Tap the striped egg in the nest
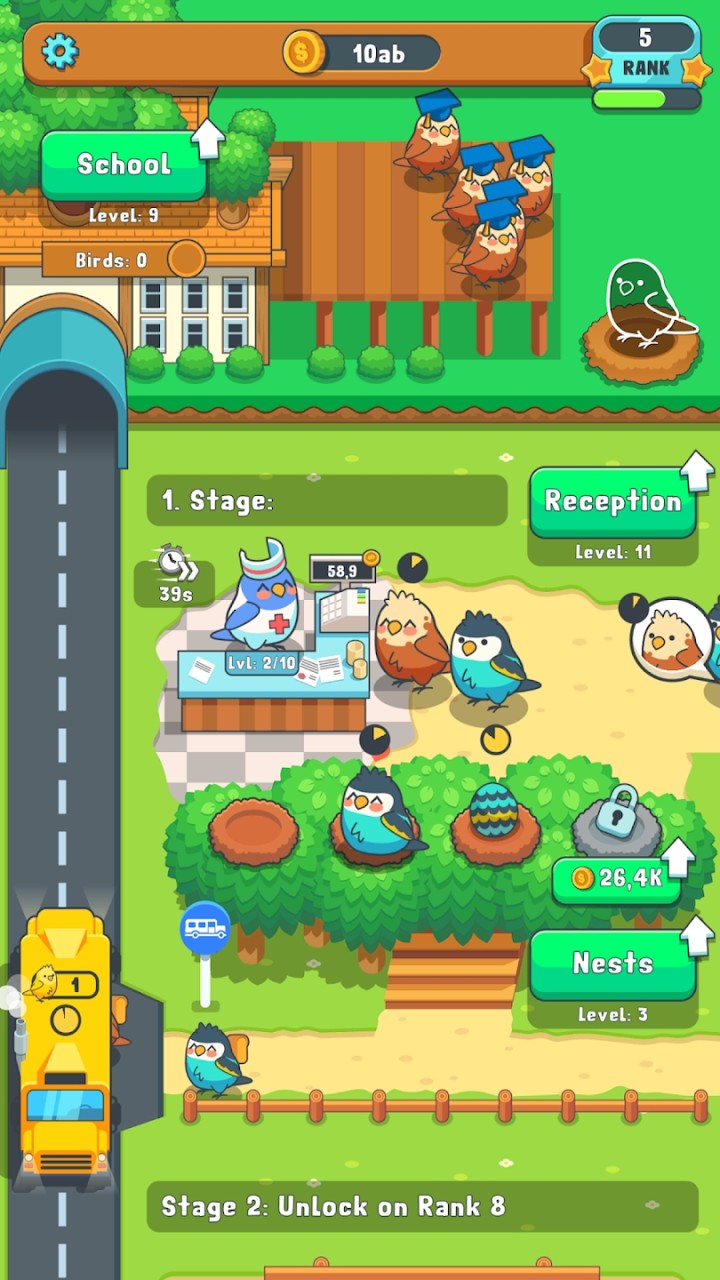 494,810
